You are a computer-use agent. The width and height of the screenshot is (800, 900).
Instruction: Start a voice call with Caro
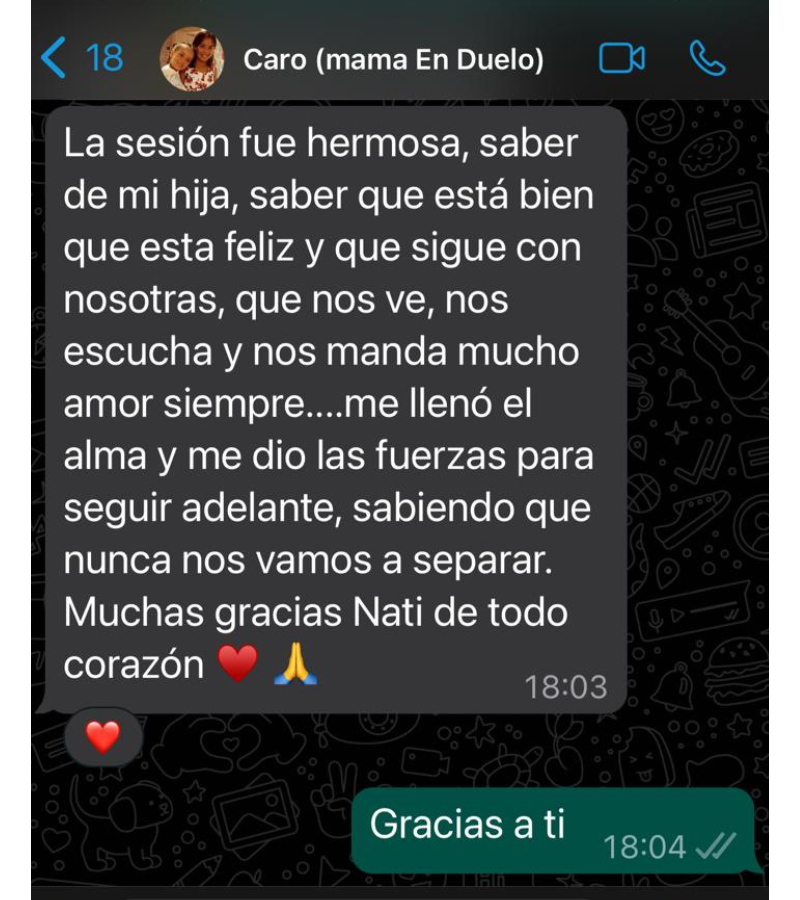click(x=707, y=59)
